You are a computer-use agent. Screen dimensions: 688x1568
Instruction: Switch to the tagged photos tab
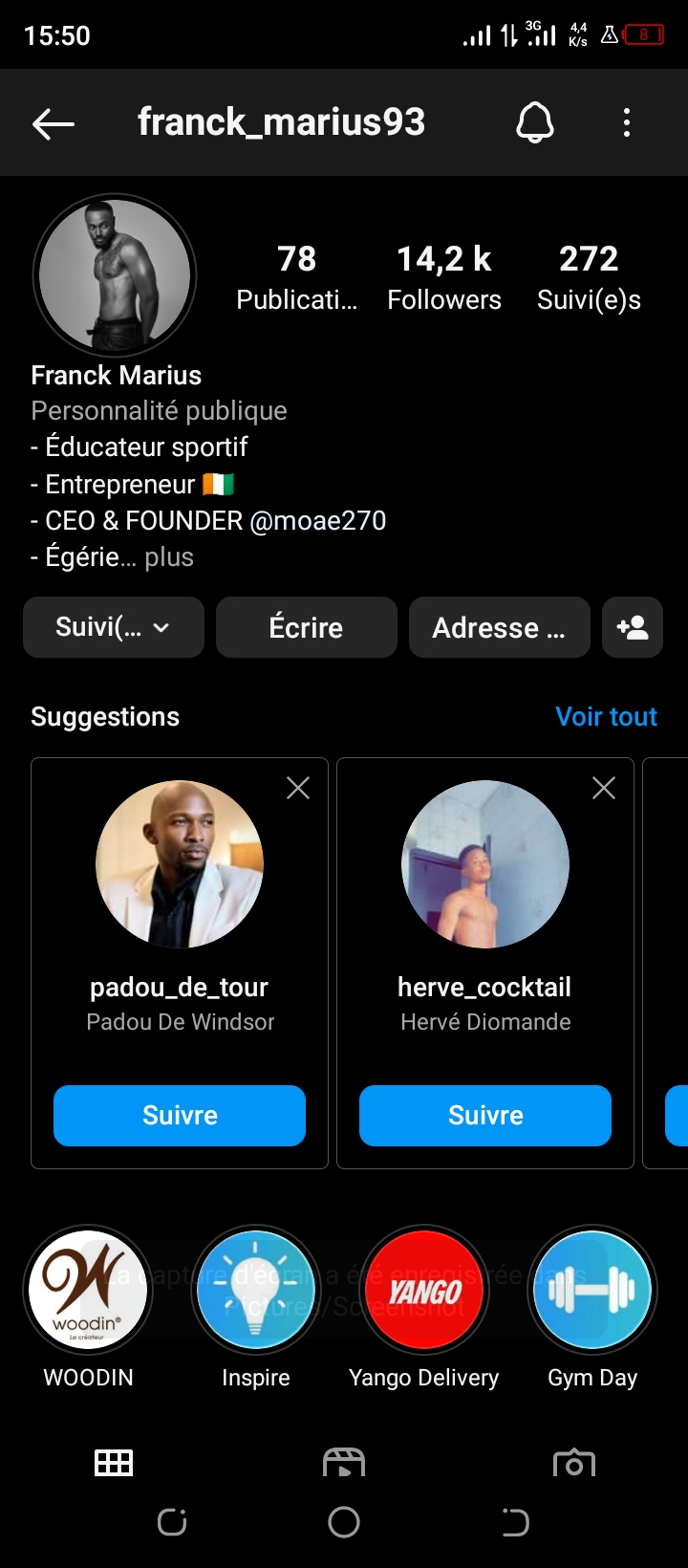574,1463
